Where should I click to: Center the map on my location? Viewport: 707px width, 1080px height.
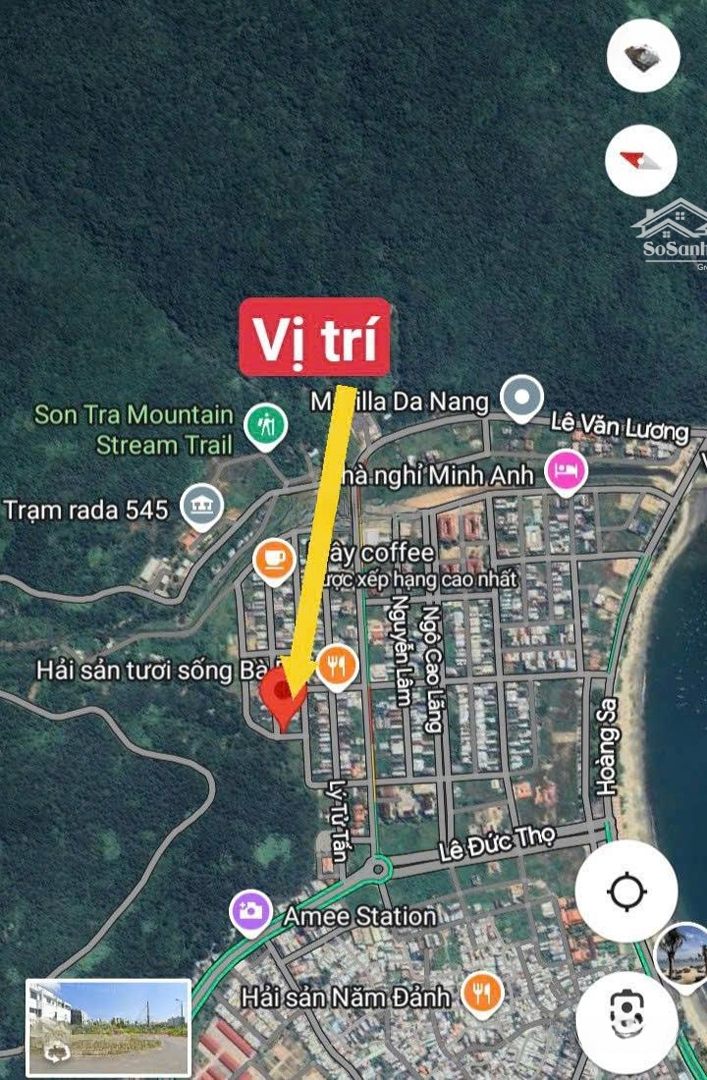627,892
